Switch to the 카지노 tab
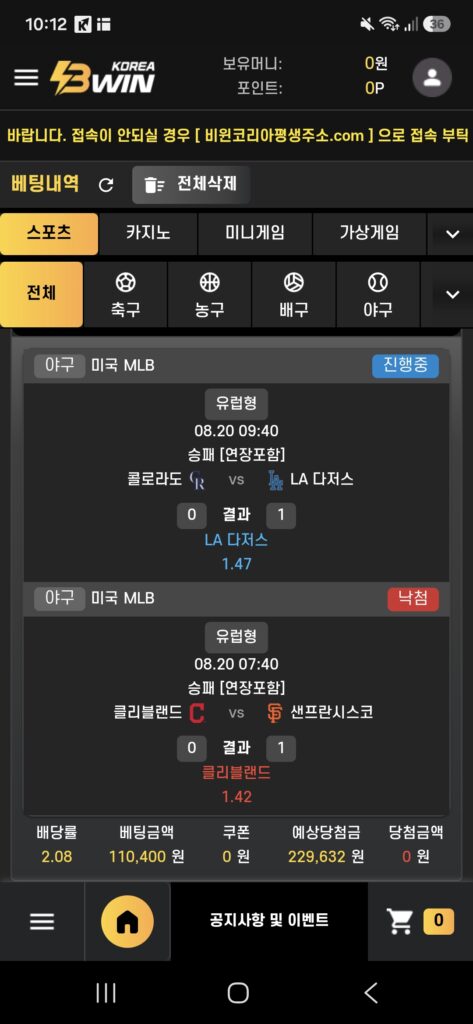473x1024 pixels. [x=148, y=233]
